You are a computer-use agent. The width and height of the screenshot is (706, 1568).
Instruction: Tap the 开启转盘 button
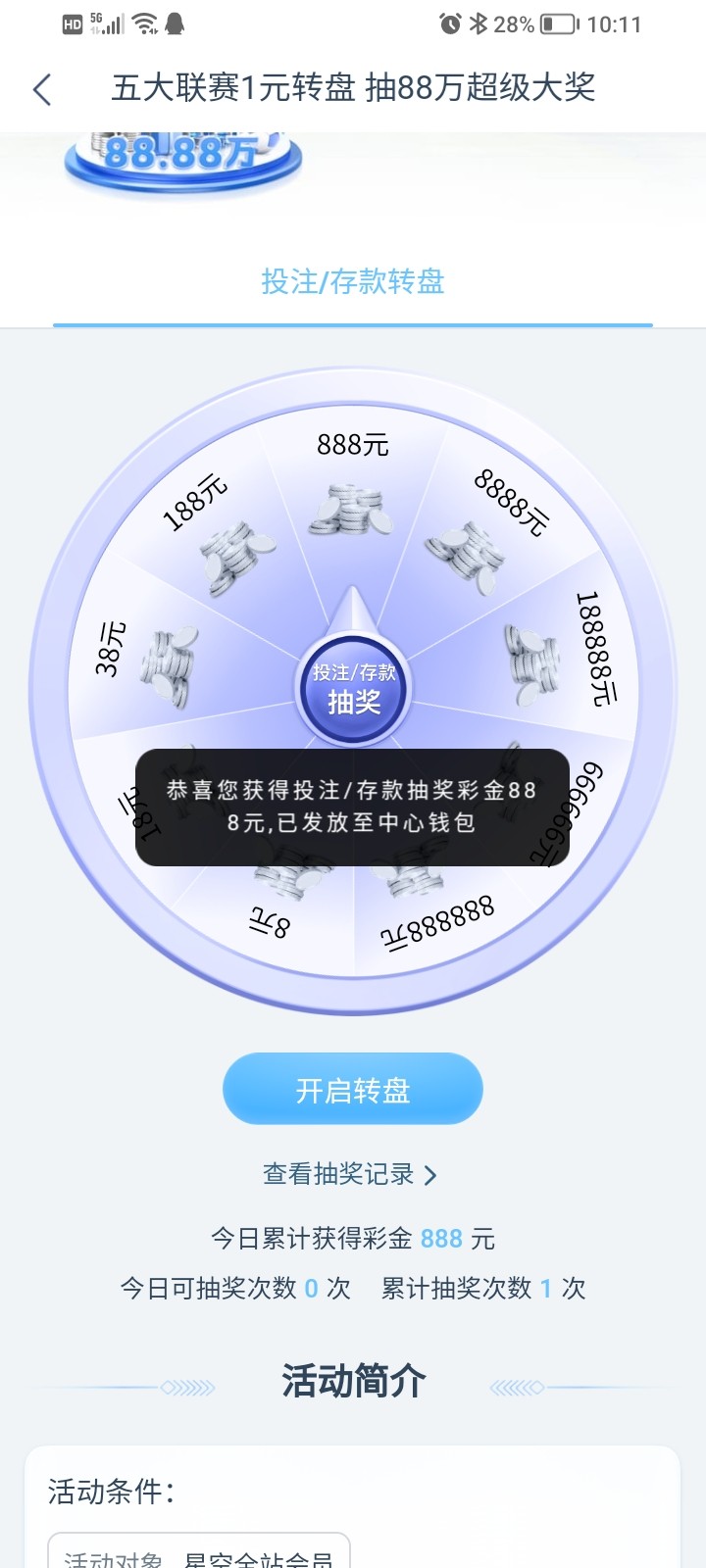click(353, 1090)
